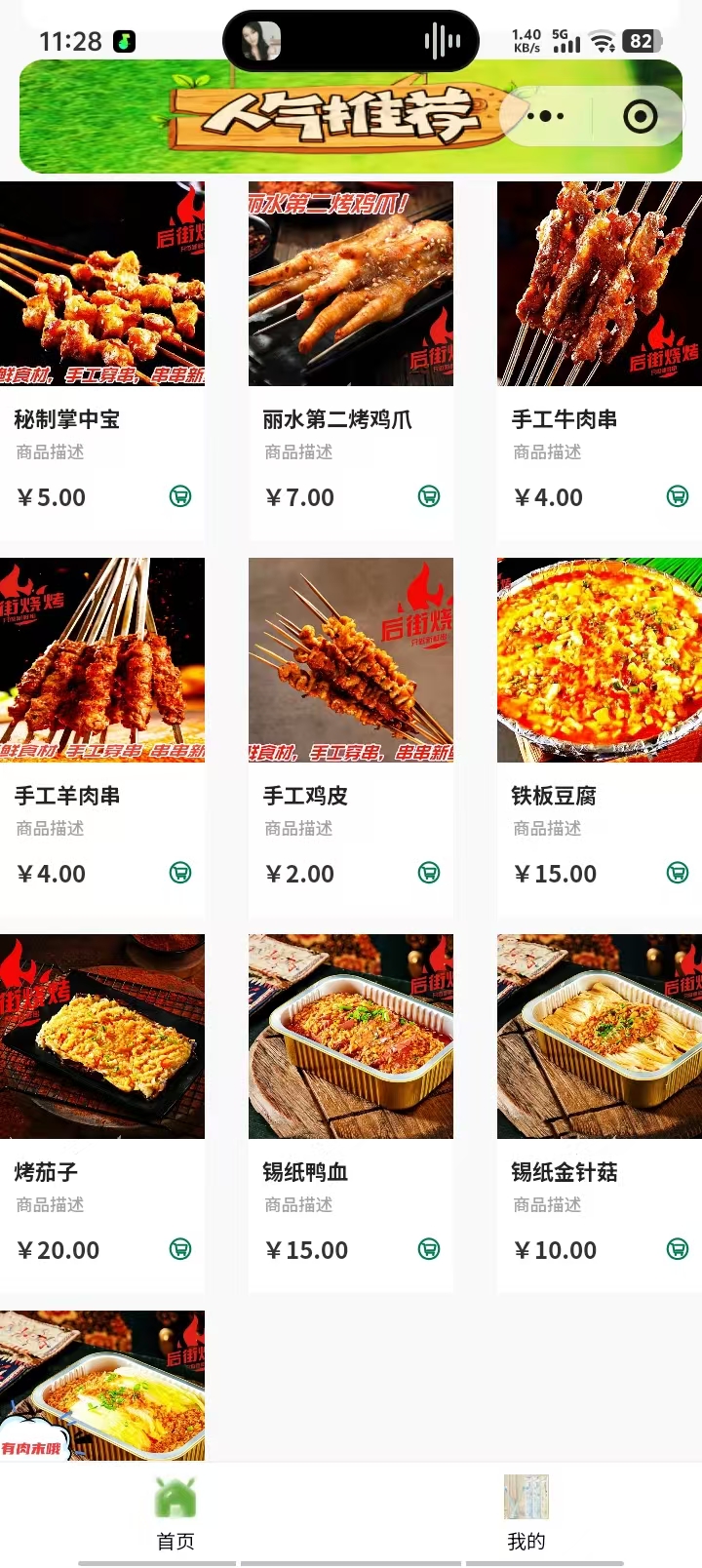Add 秘制掌中宝 to the cart

point(180,496)
